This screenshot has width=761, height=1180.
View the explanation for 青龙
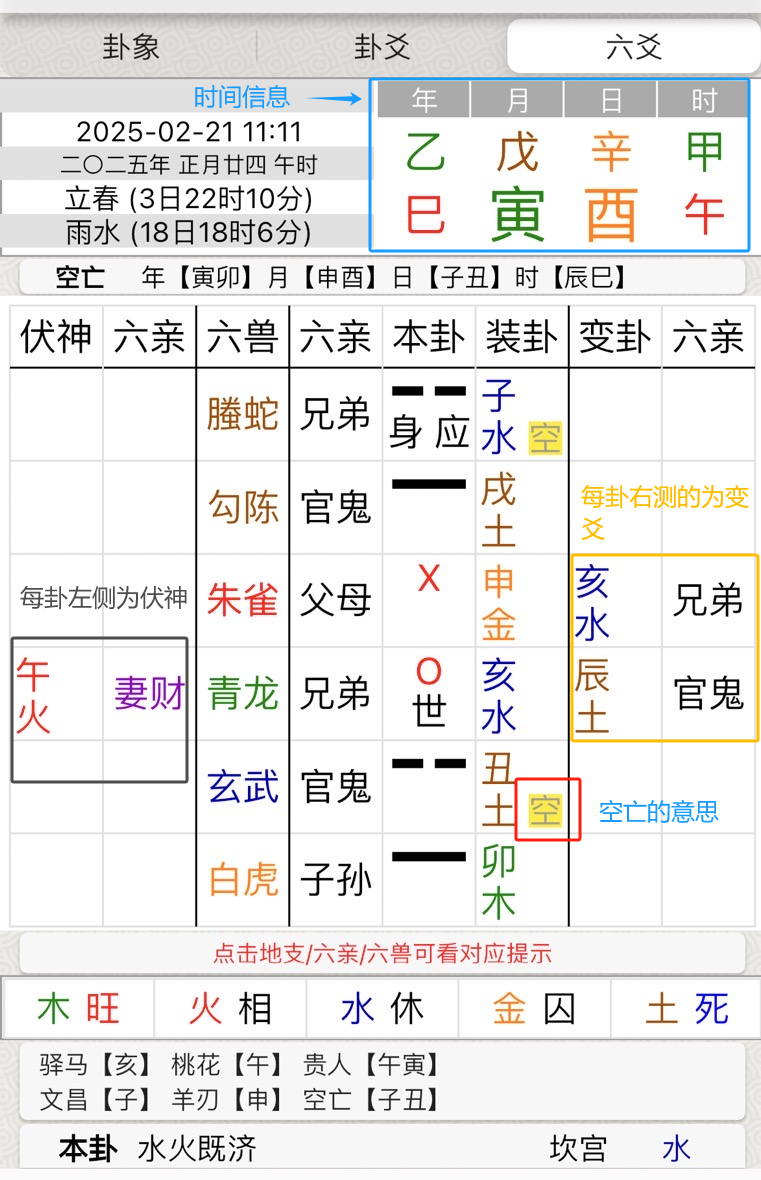243,693
